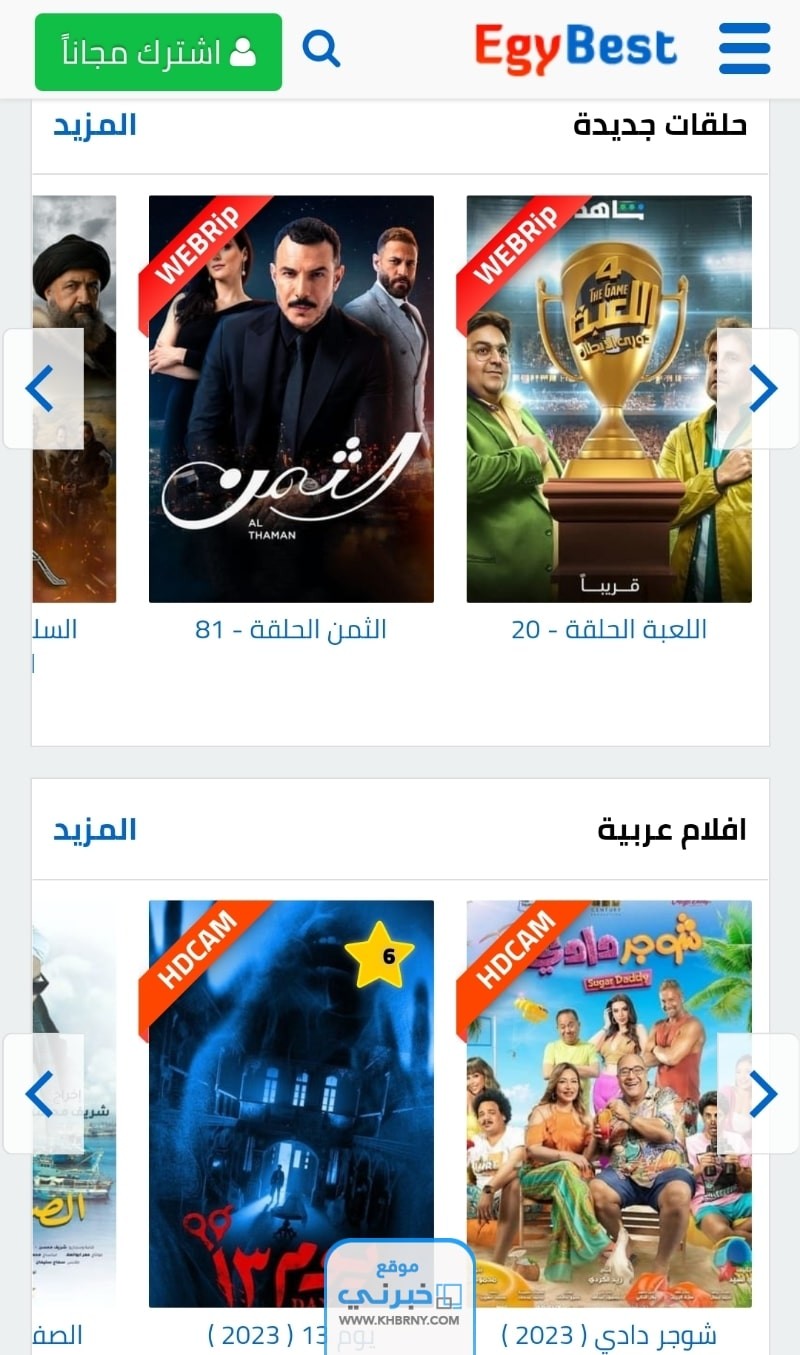The width and height of the screenshot is (800, 1355).
Task: Tap the اللعبة الحلقة - 20 title link
Action: [609, 630]
